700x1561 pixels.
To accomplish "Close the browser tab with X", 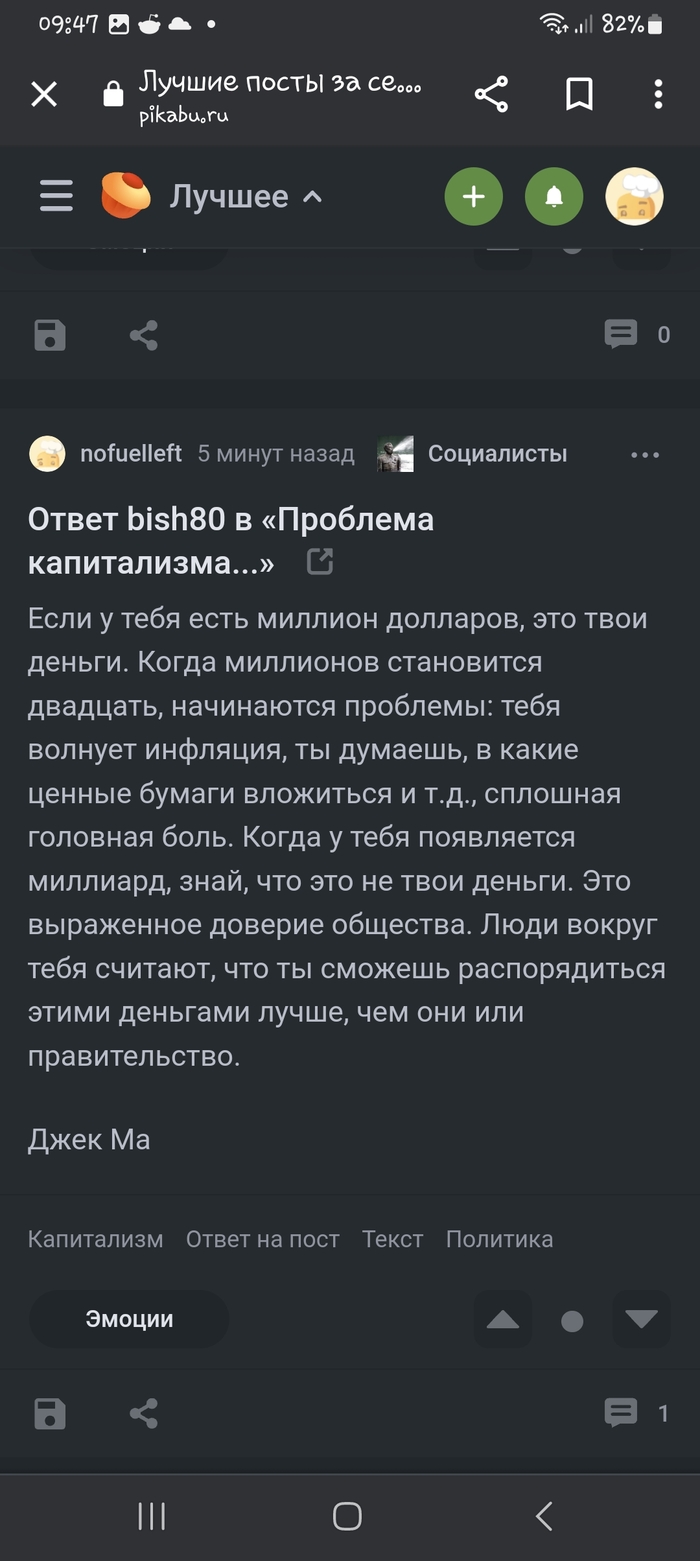I will 44,95.
